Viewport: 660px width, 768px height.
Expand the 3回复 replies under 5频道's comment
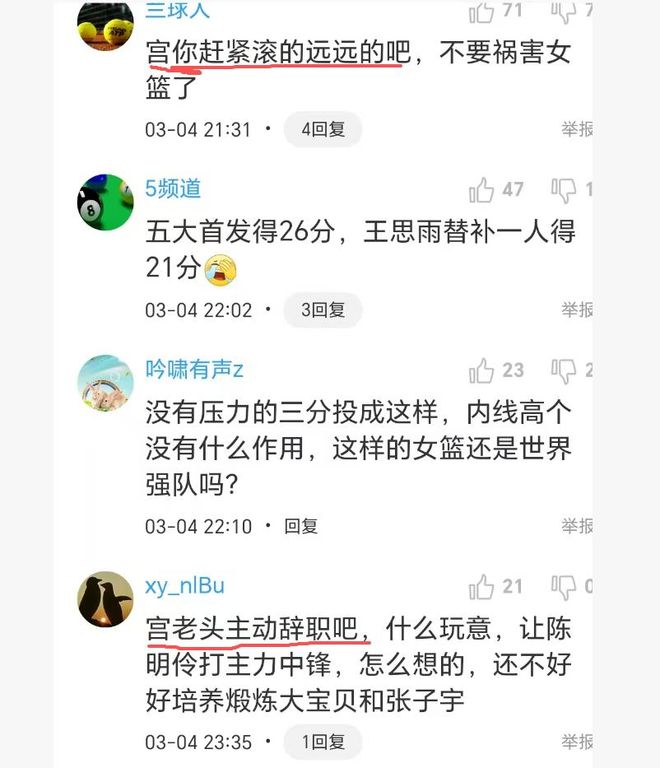tap(322, 310)
